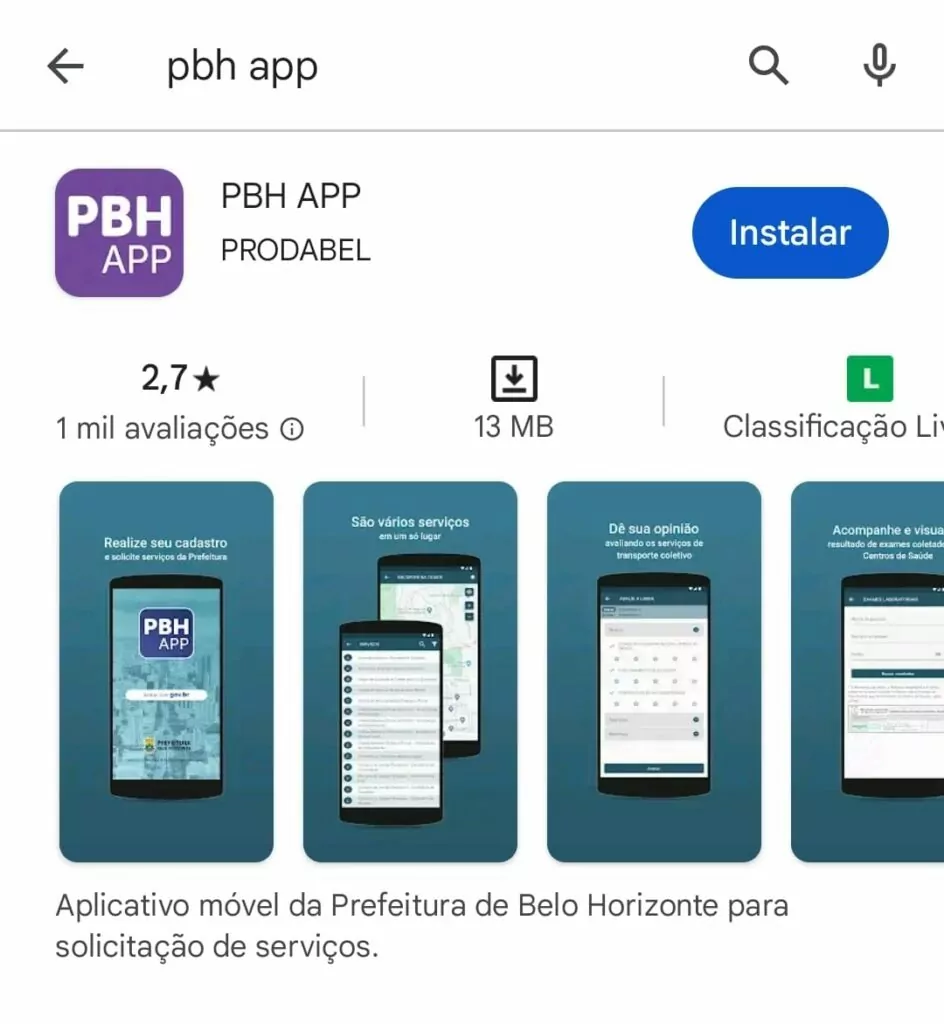View the 'Realize seu cadastro' screenshot

(x=166, y=671)
